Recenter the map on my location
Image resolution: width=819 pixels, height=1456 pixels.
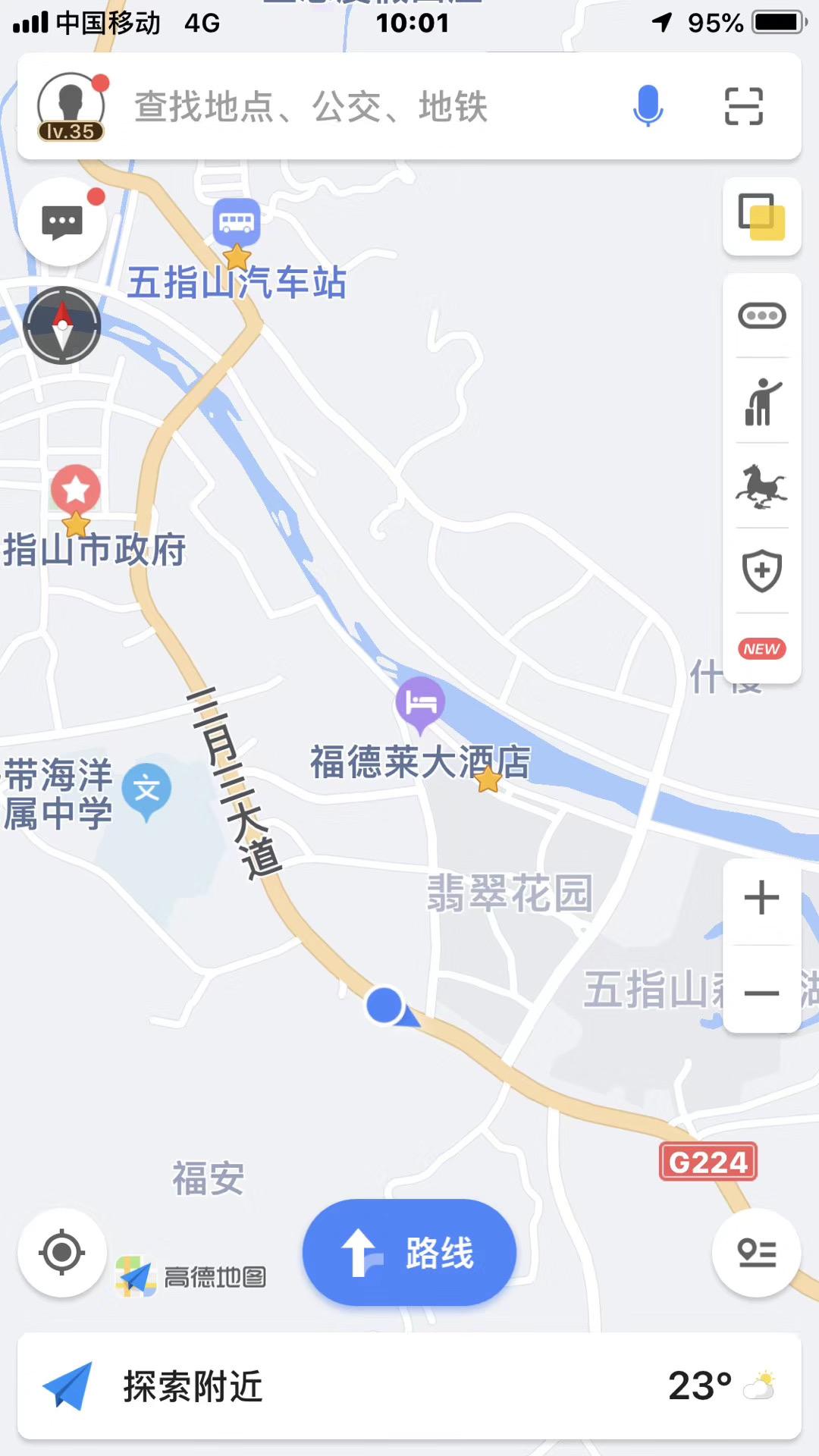tap(62, 1252)
